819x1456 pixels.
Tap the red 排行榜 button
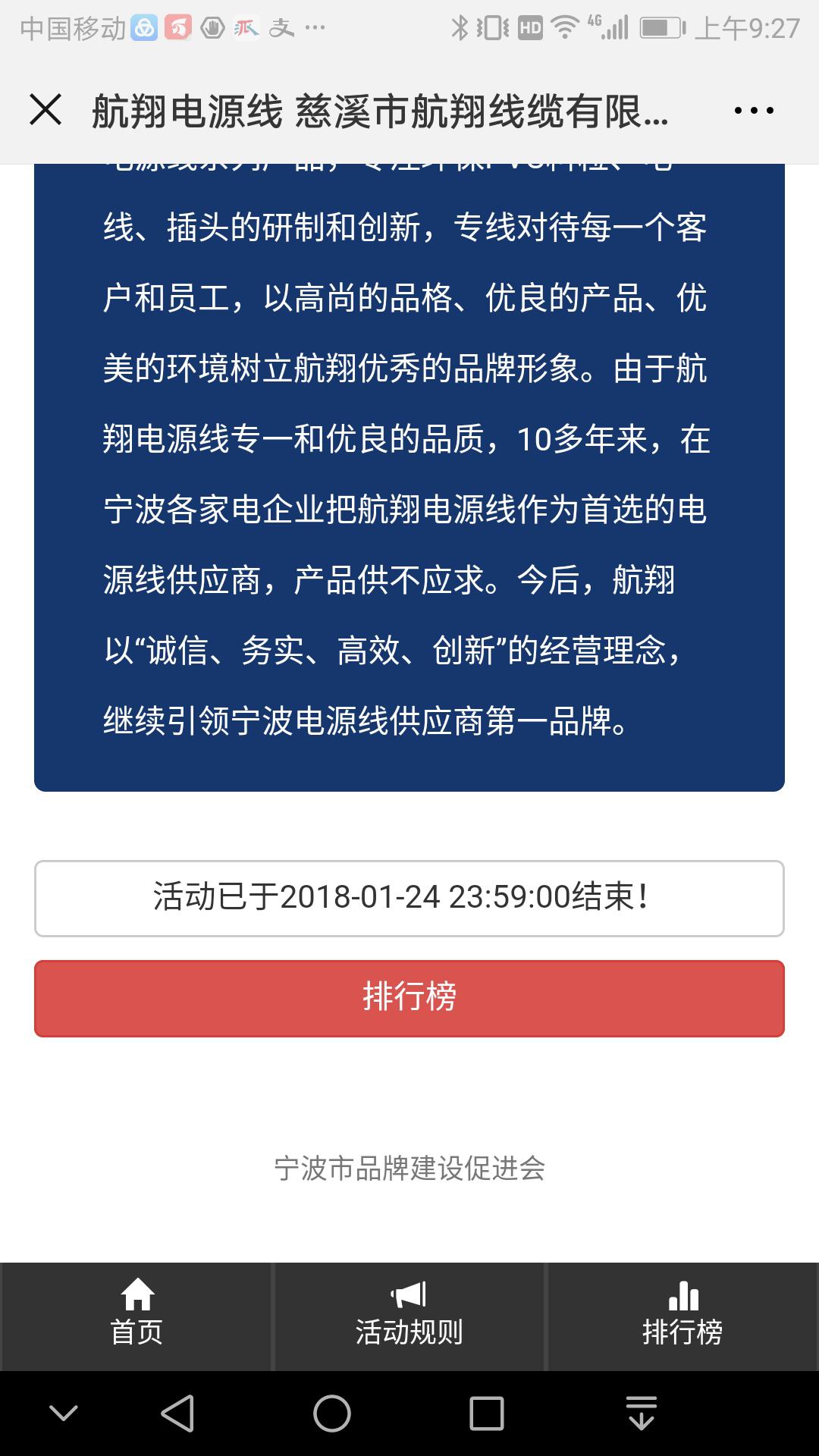[x=409, y=998]
